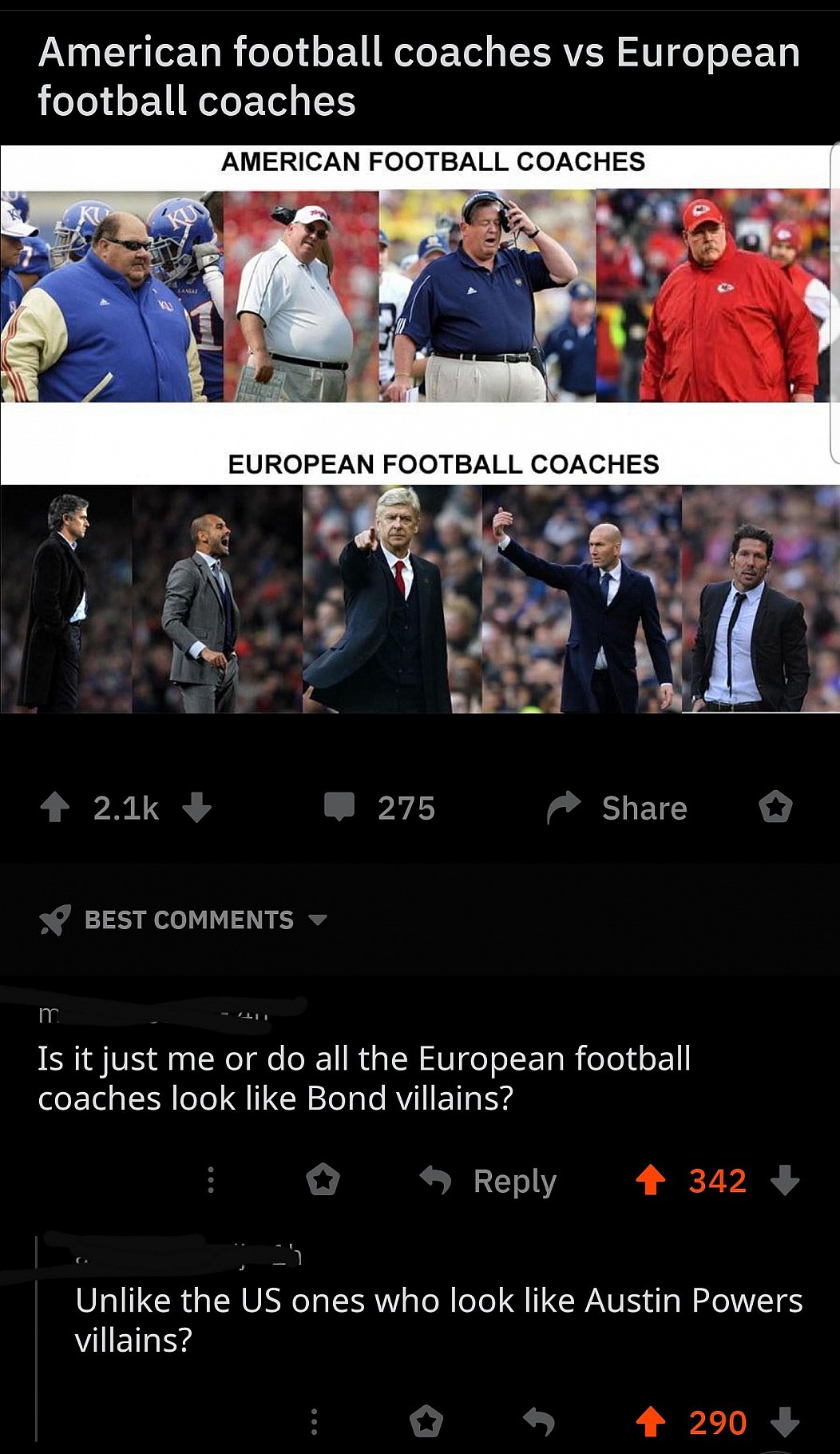840x1454 pixels.
Task: Upvote the Bond villains comment
Action: (x=650, y=1180)
